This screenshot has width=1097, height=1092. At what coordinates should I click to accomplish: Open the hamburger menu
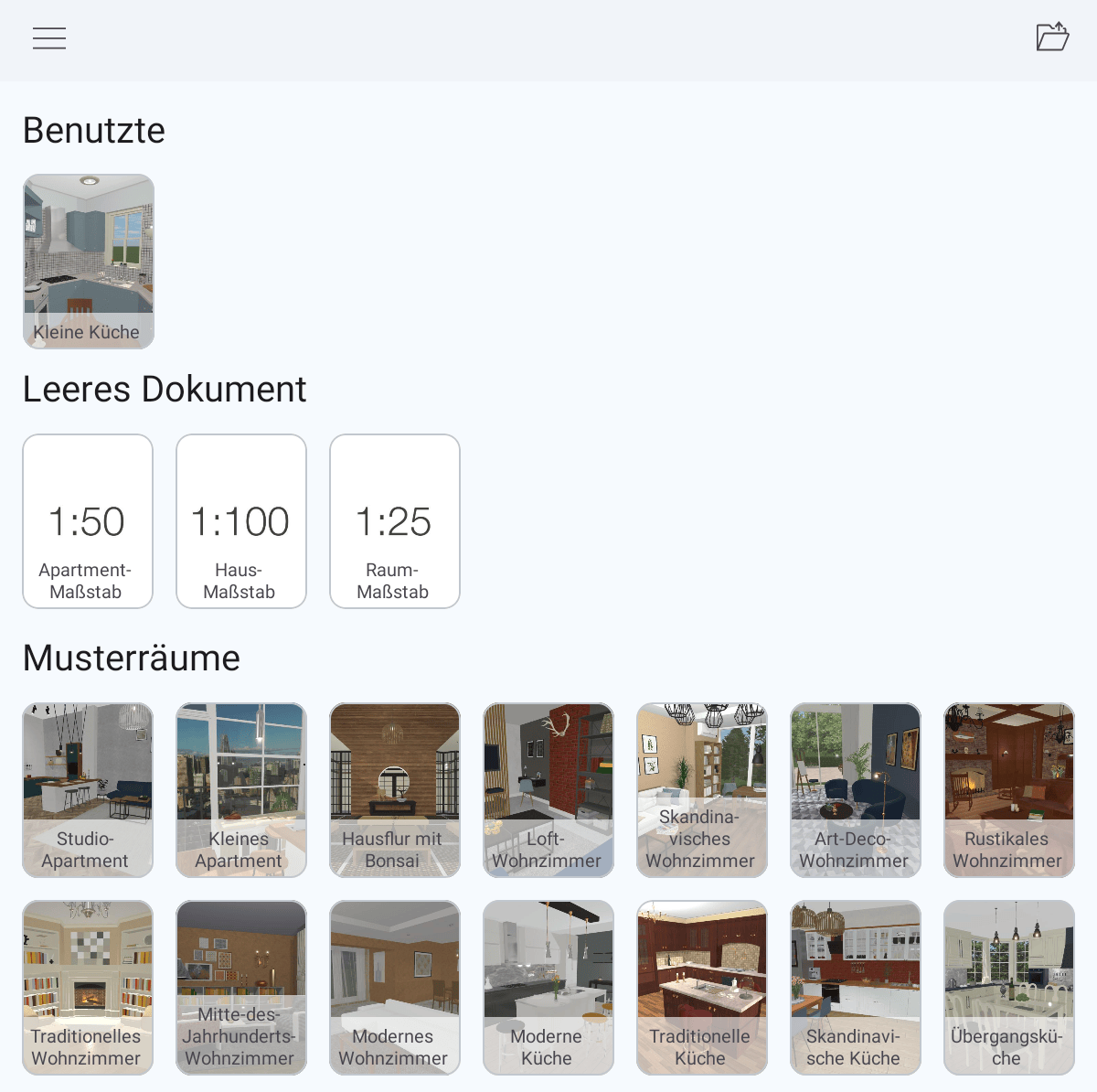pos(49,38)
